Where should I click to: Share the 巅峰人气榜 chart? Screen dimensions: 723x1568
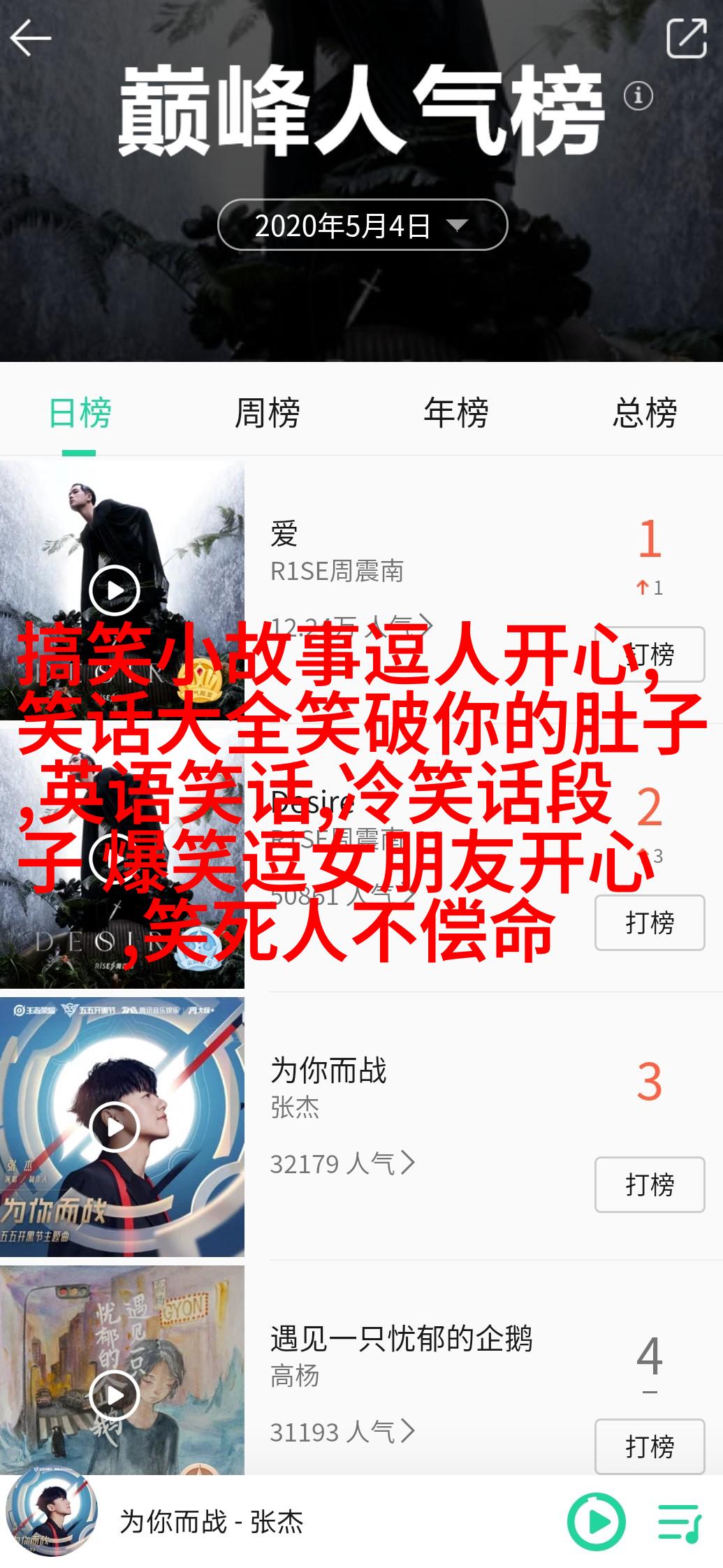[x=686, y=38]
